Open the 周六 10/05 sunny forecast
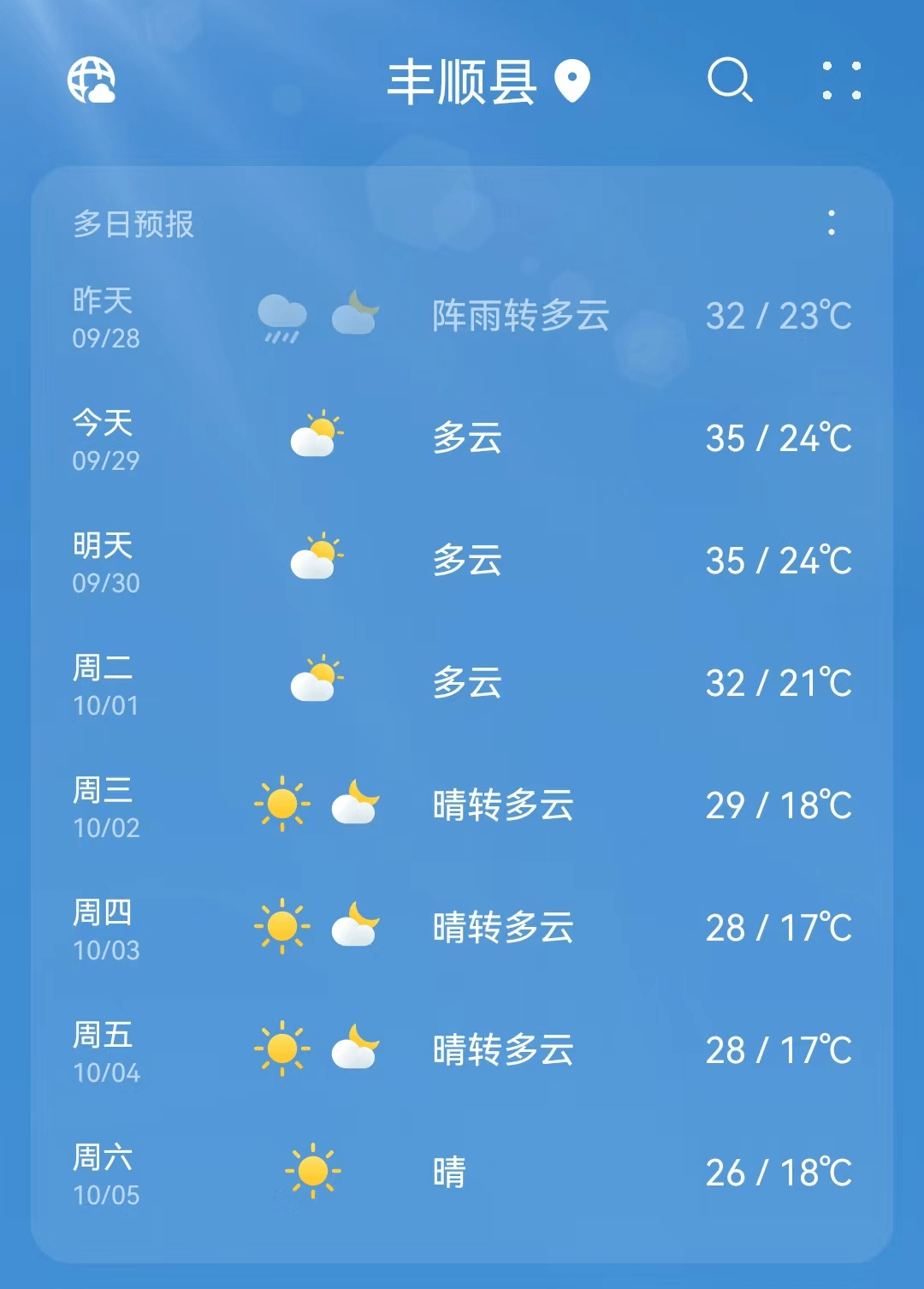The height and width of the screenshot is (1289, 924). click(462, 1173)
